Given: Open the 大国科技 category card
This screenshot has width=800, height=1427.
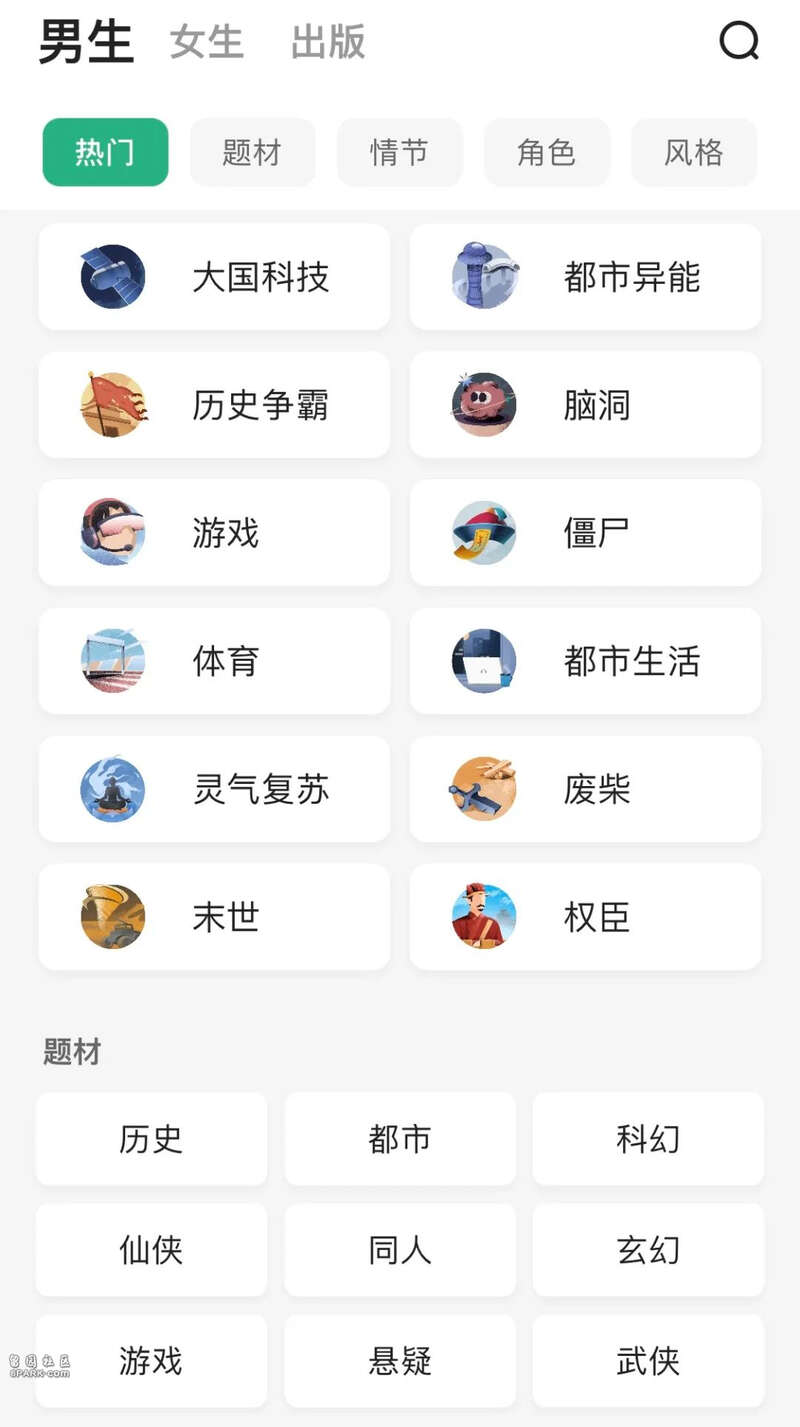Looking at the screenshot, I should [214, 277].
